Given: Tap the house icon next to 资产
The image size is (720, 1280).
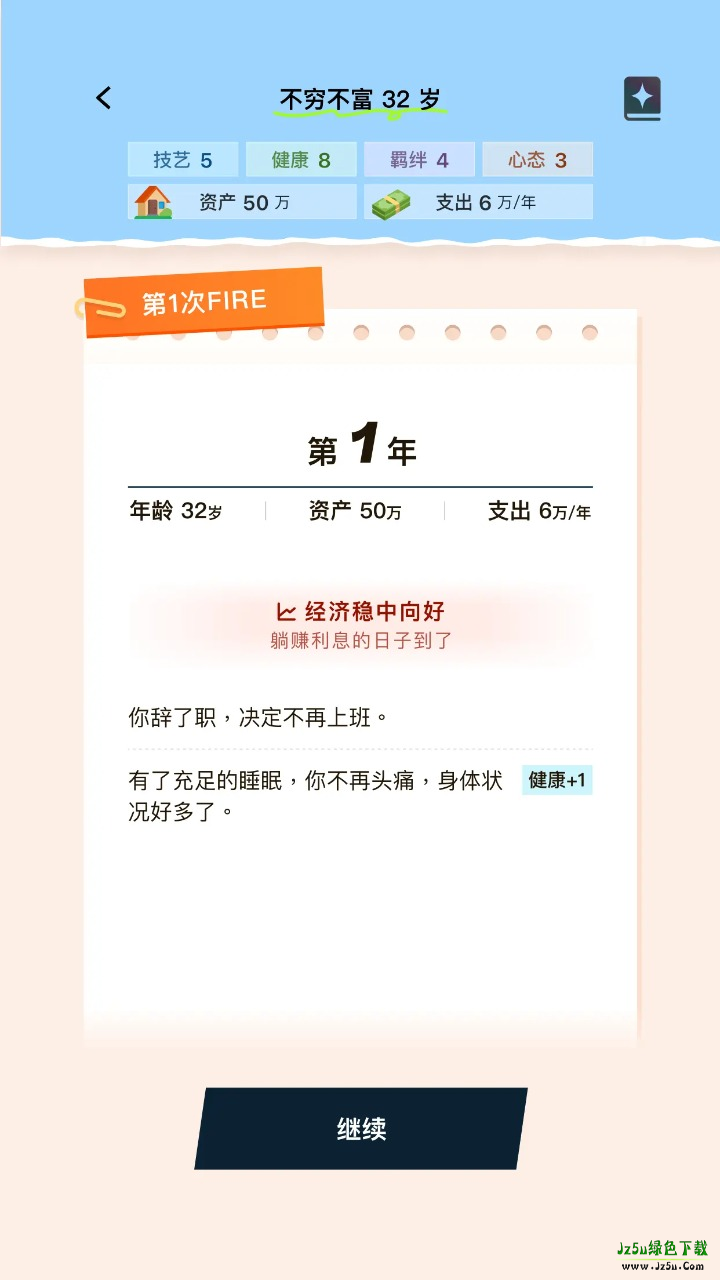Looking at the screenshot, I should [x=151, y=201].
